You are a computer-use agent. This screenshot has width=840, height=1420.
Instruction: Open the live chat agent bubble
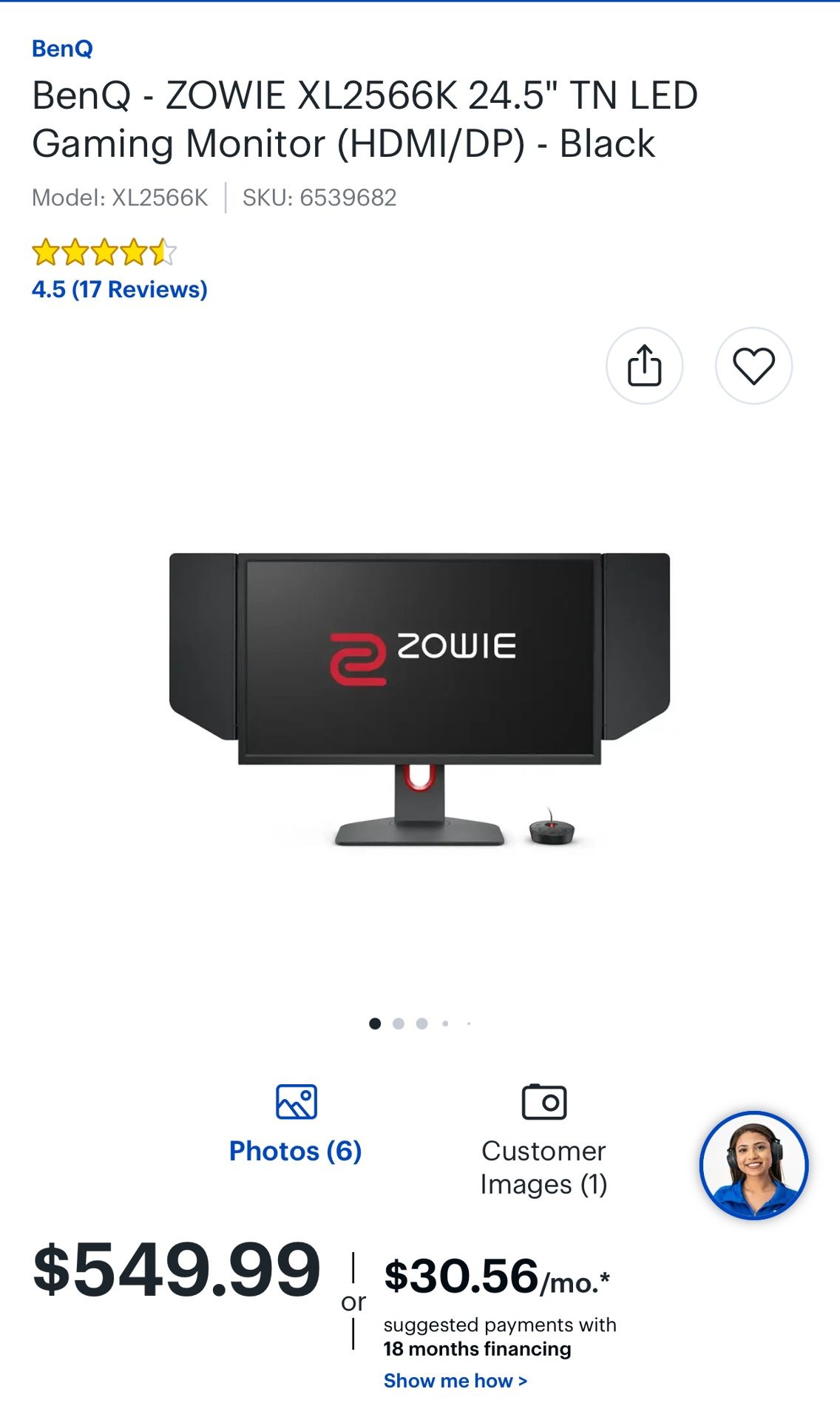[x=753, y=1165]
